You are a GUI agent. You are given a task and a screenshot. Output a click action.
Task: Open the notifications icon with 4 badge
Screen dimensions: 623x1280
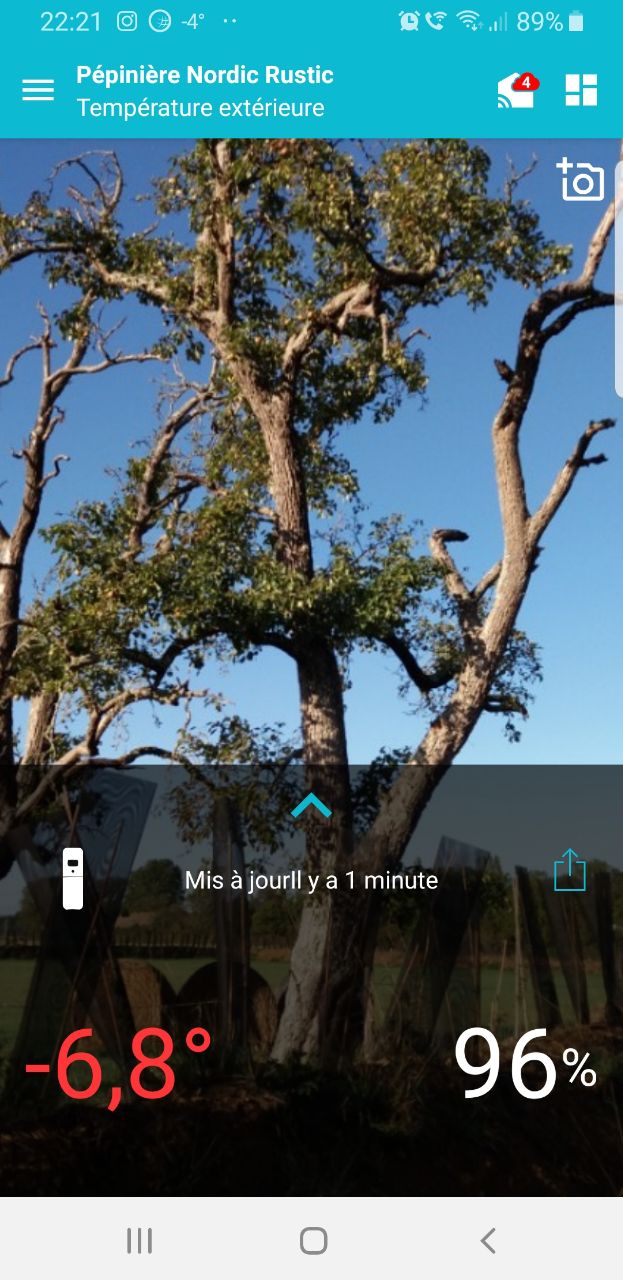[516, 90]
